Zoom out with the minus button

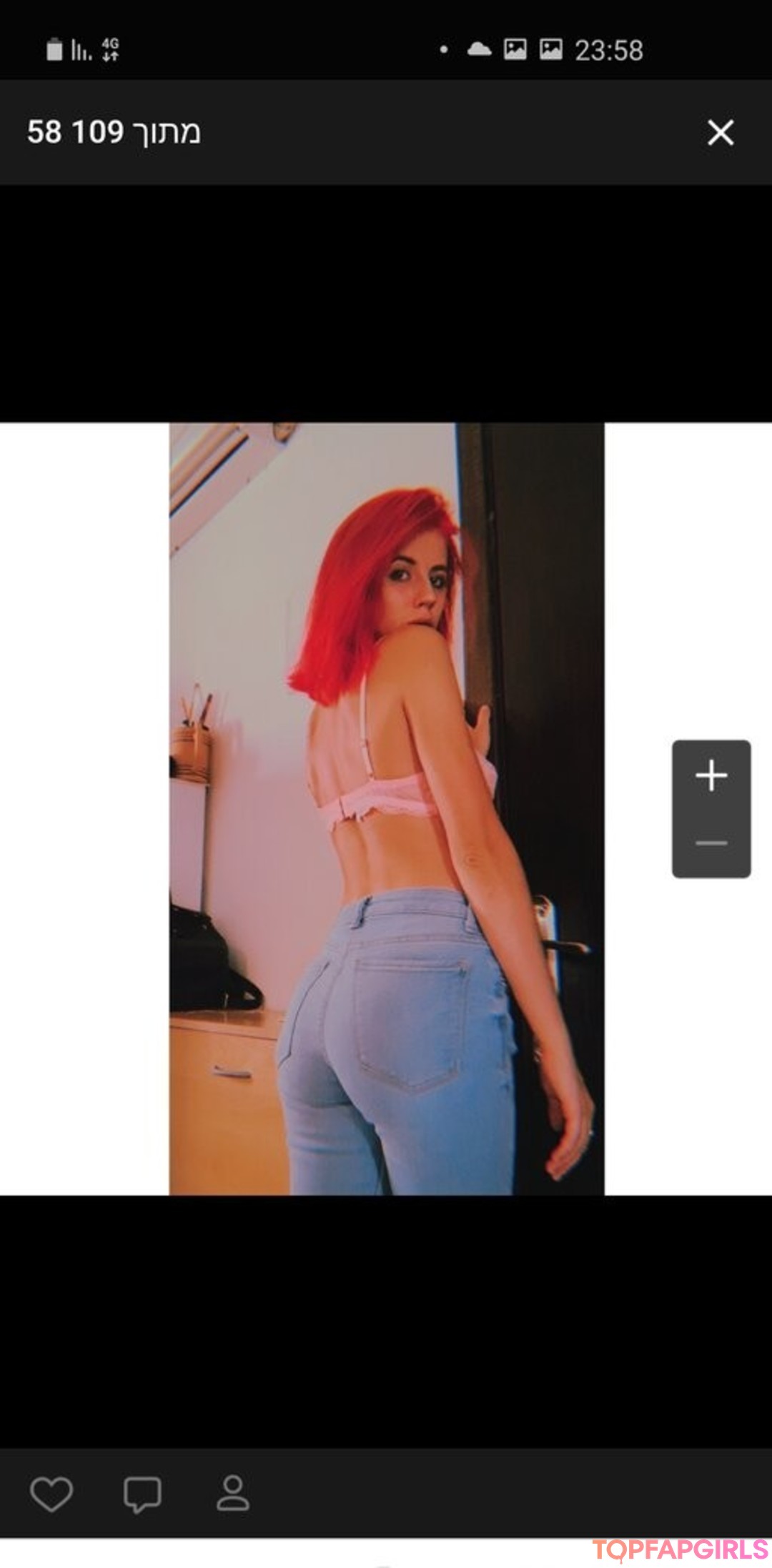711,843
